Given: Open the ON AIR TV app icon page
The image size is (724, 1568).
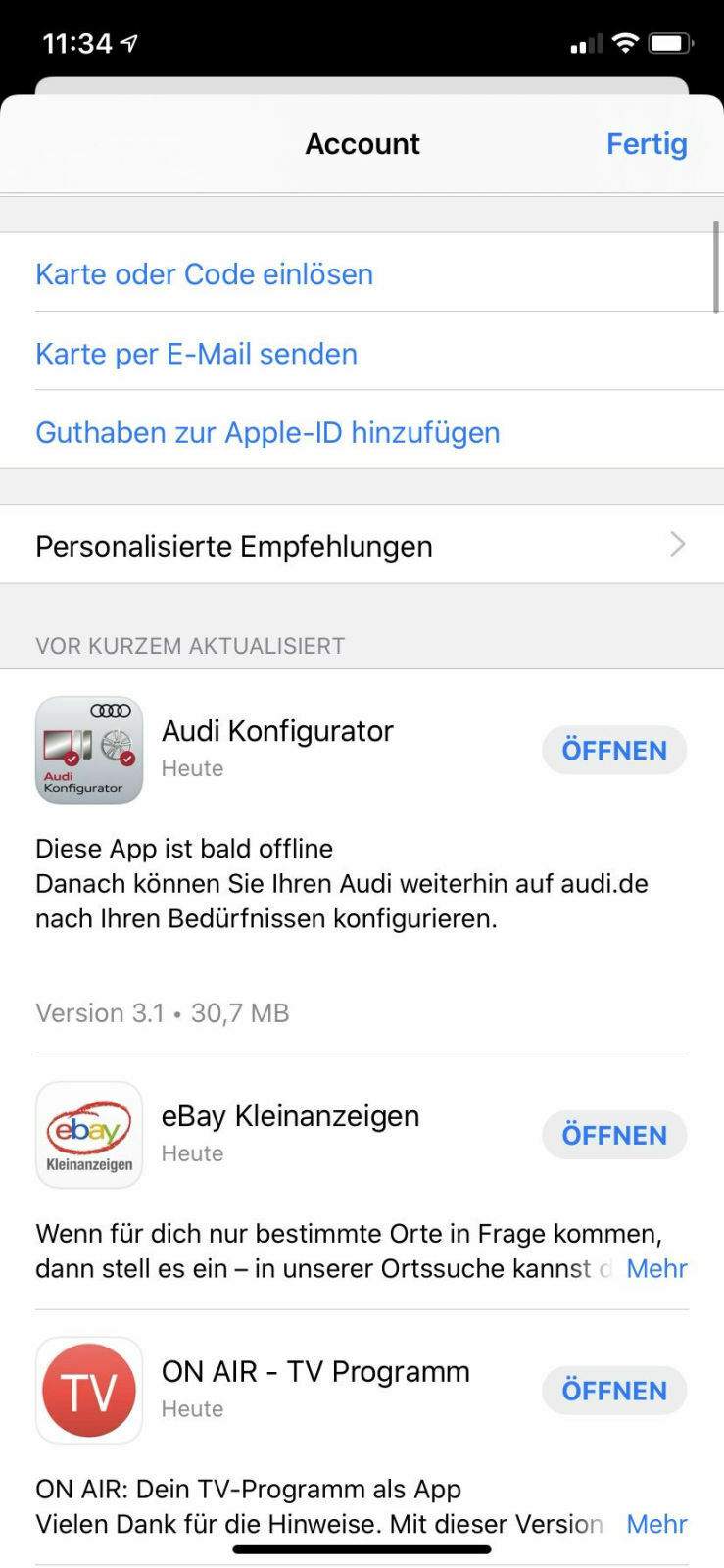Looking at the screenshot, I should [89, 1391].
